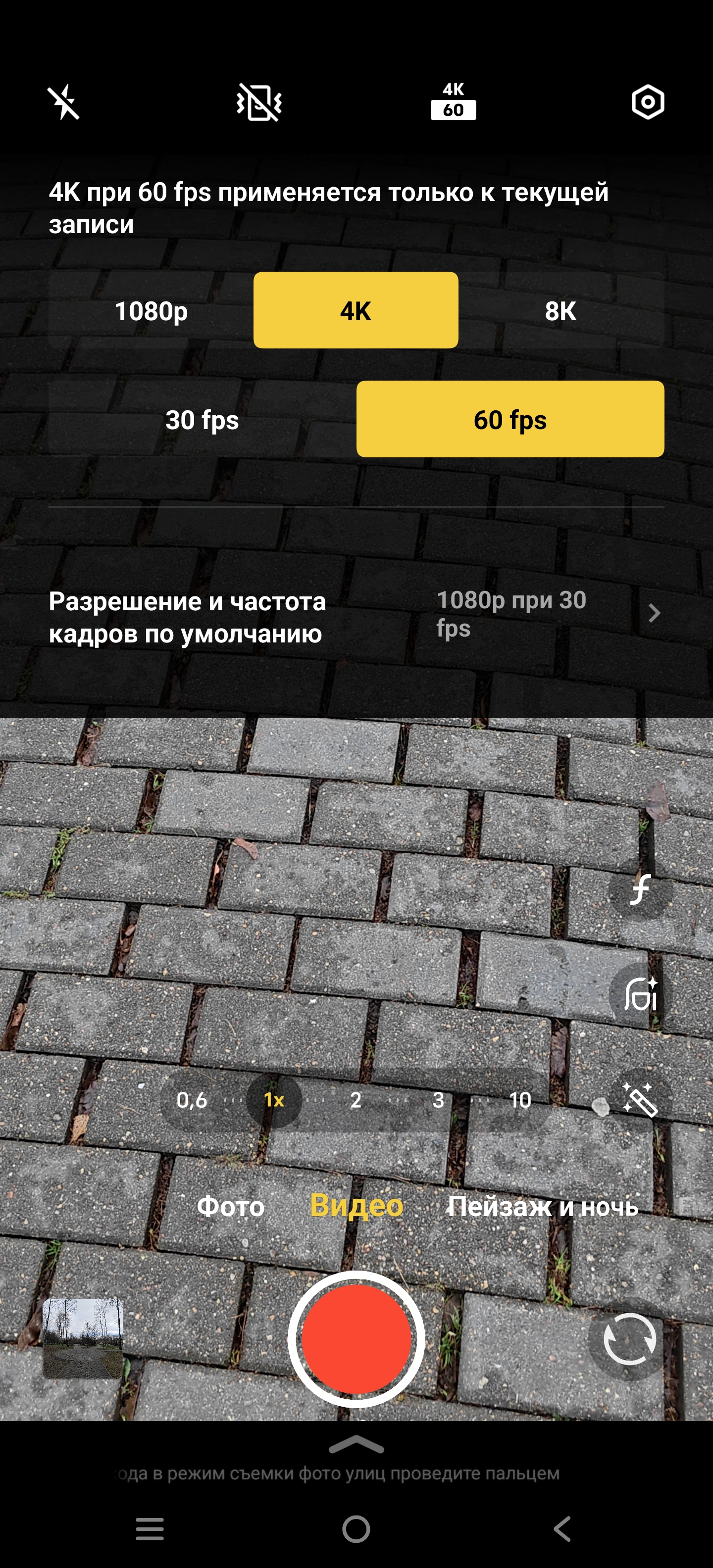
Task: Select 1080p resolution
Action: click(x=151, y=311)
